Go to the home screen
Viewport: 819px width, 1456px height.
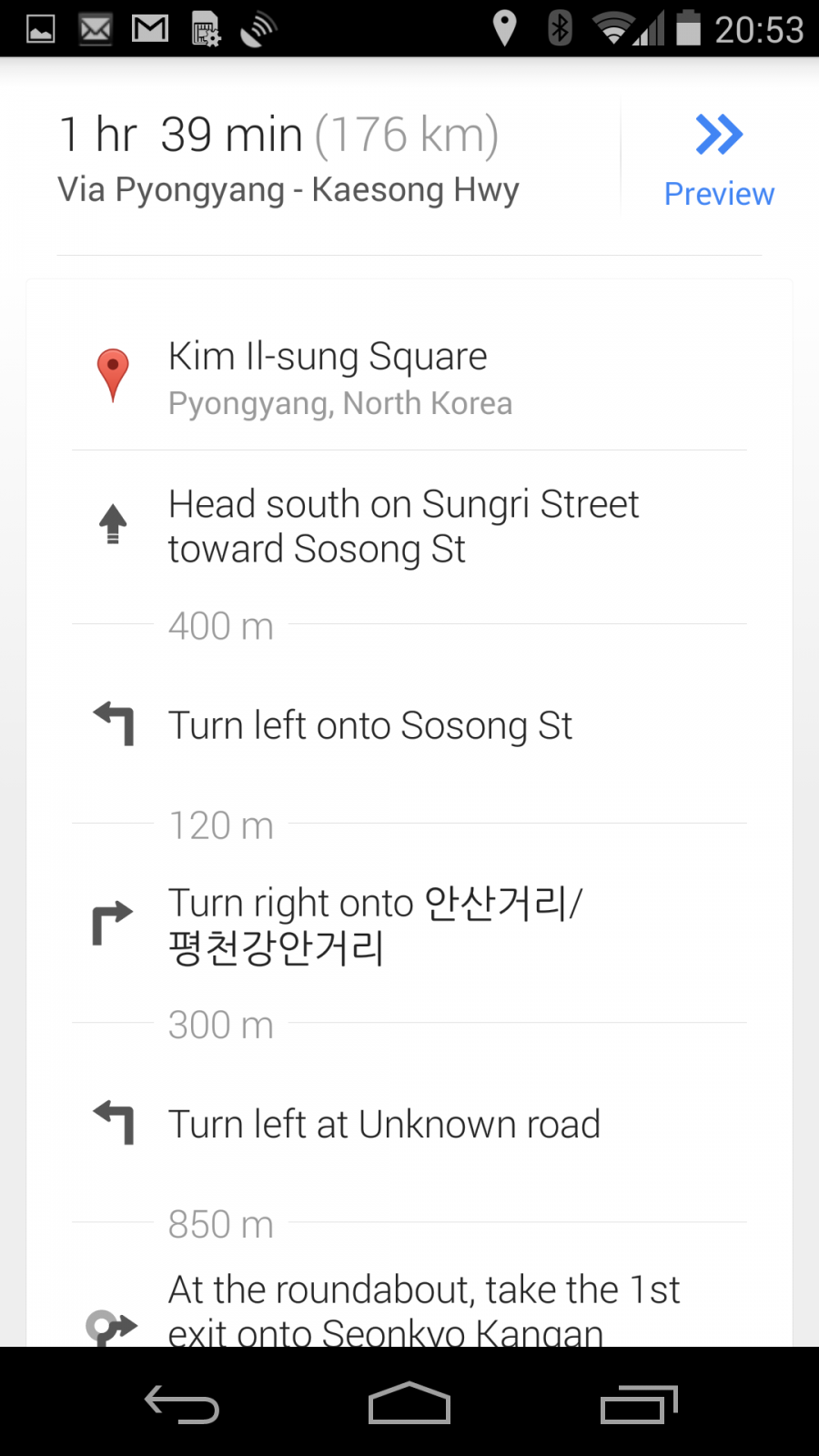coord(409,1403)
